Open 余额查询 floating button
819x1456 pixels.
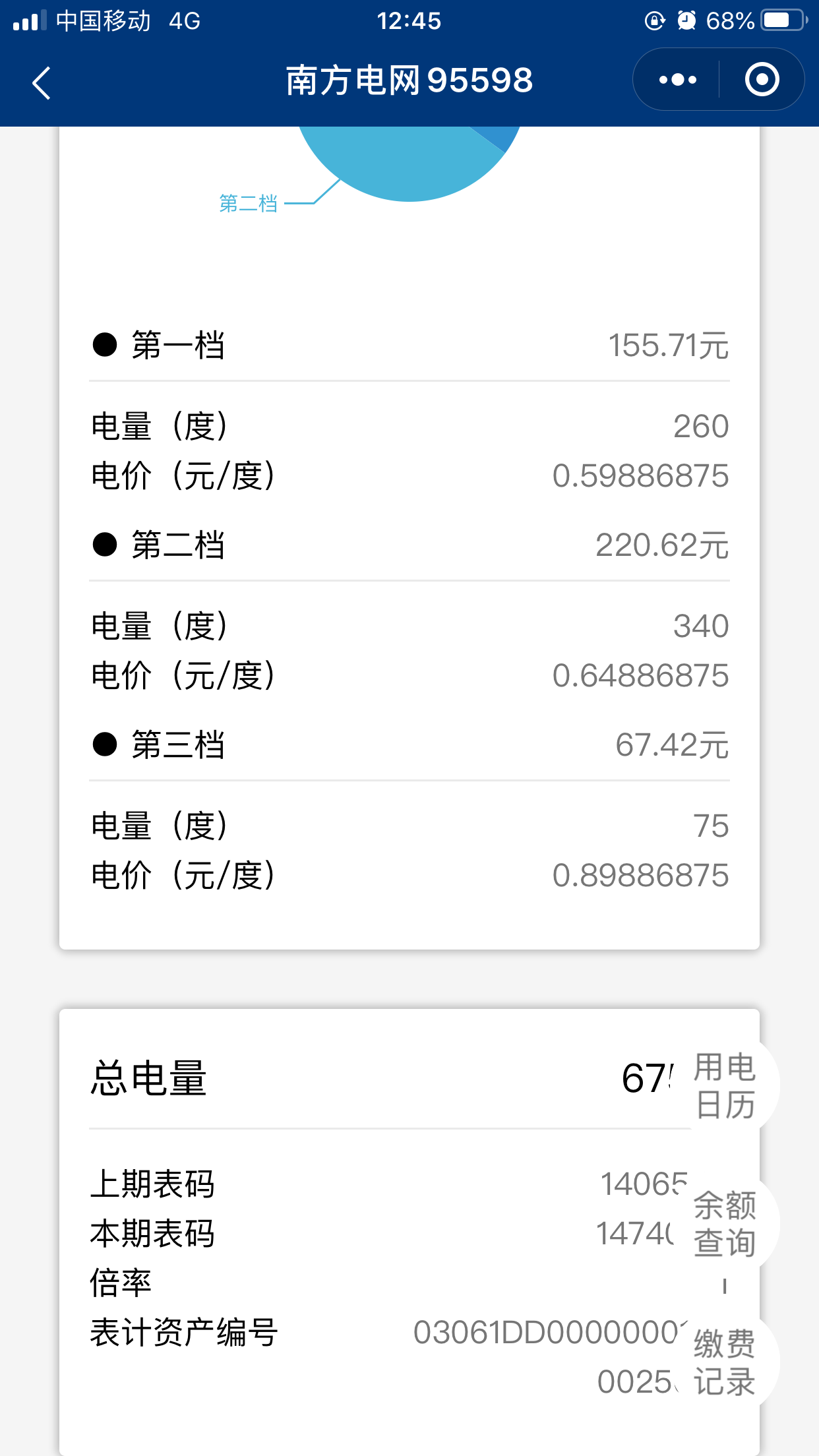(x=725, y=1224)
